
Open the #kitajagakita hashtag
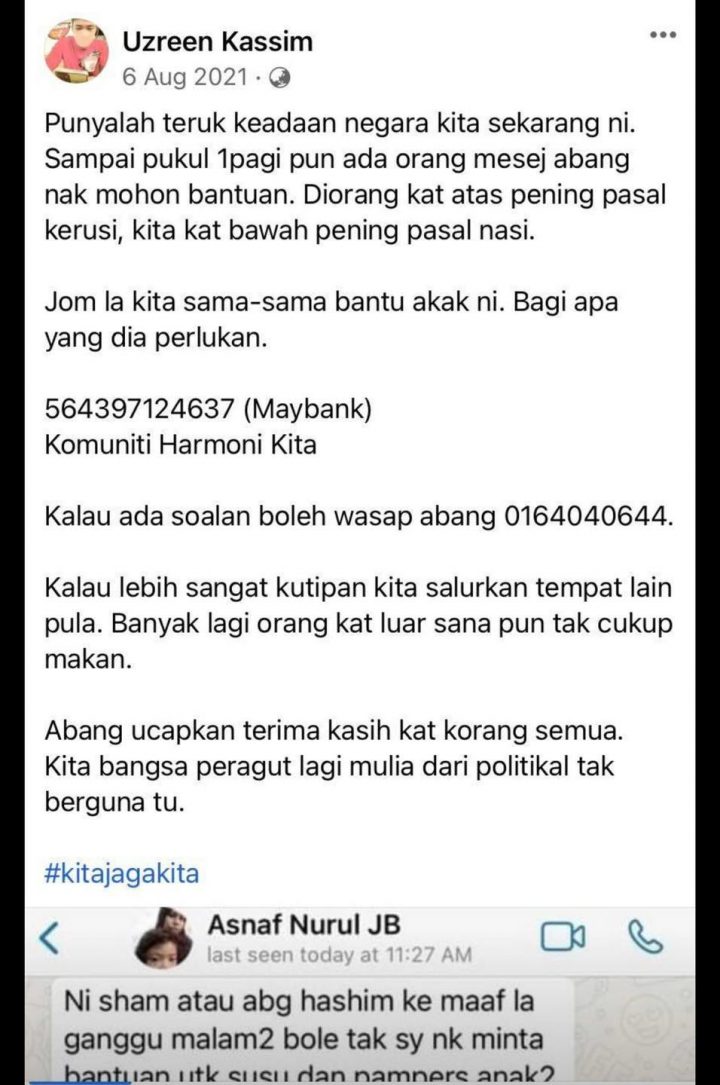(122, 873)
